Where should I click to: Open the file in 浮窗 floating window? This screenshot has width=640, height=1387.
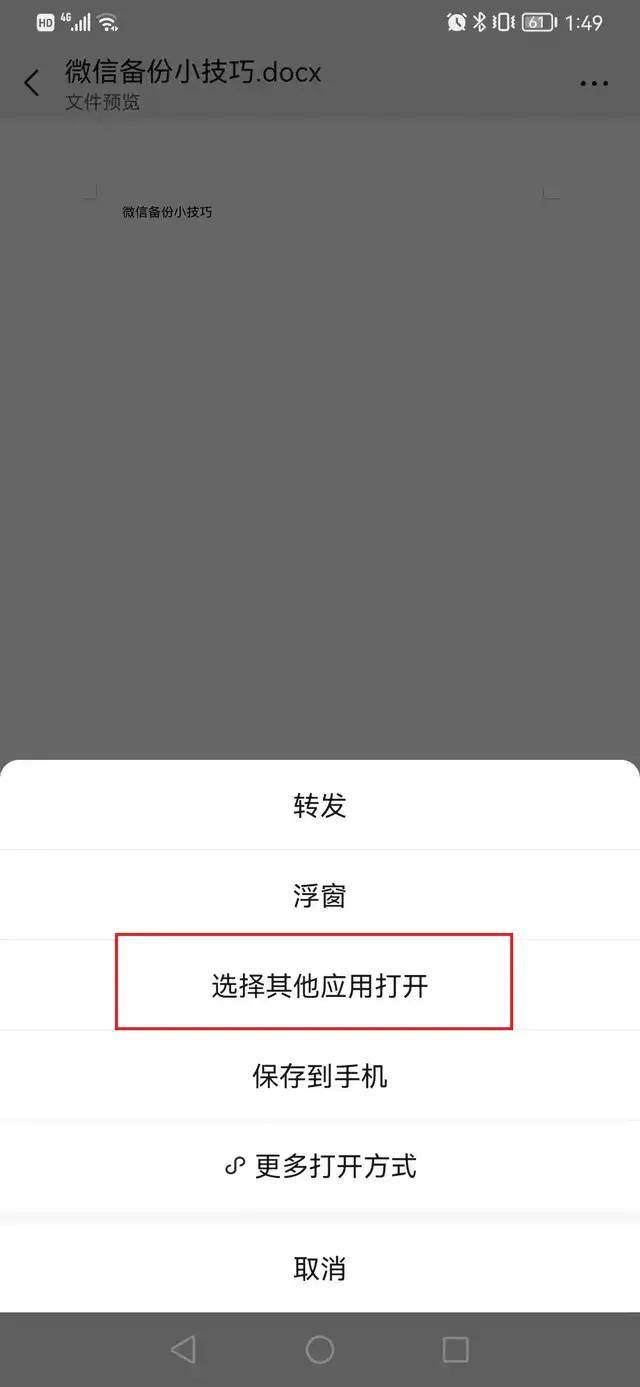point(320,896)
